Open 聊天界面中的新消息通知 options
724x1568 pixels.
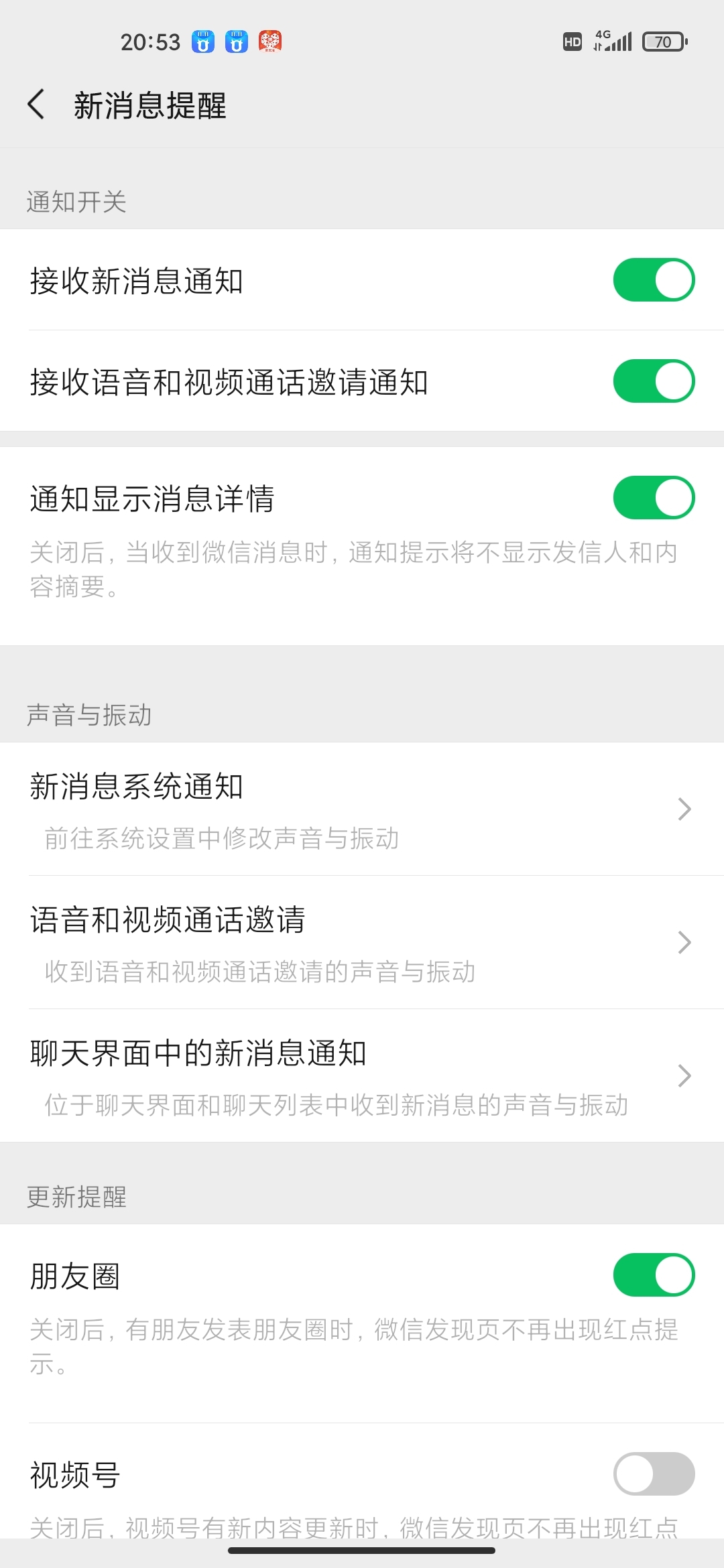684,1075
